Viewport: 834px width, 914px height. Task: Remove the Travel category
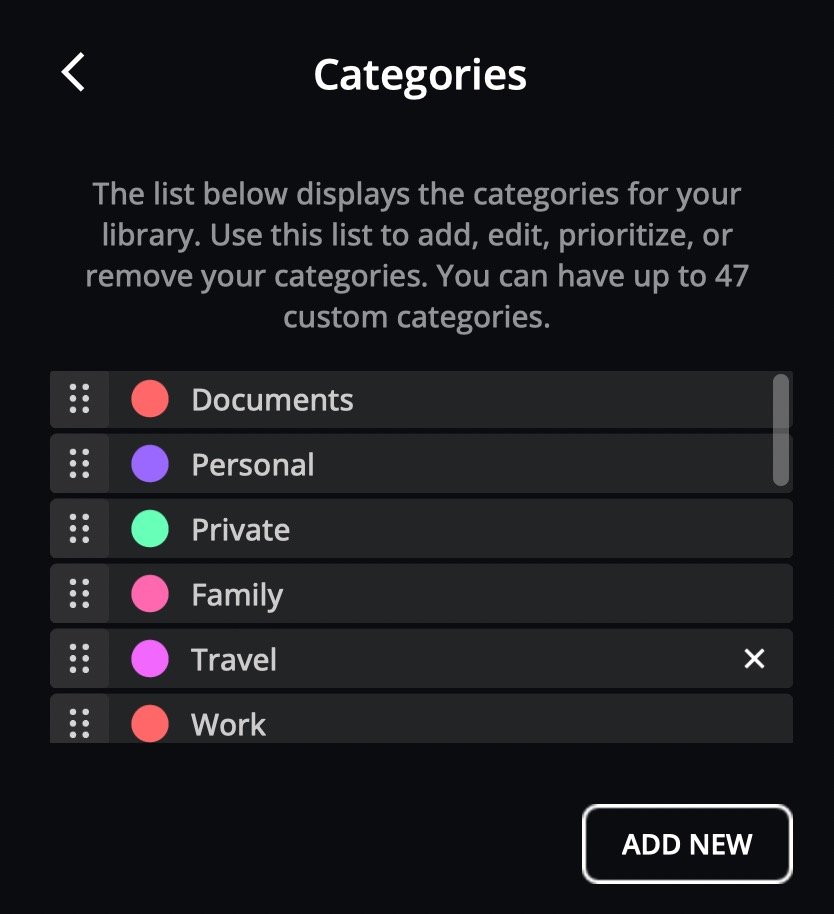point(754,659)
